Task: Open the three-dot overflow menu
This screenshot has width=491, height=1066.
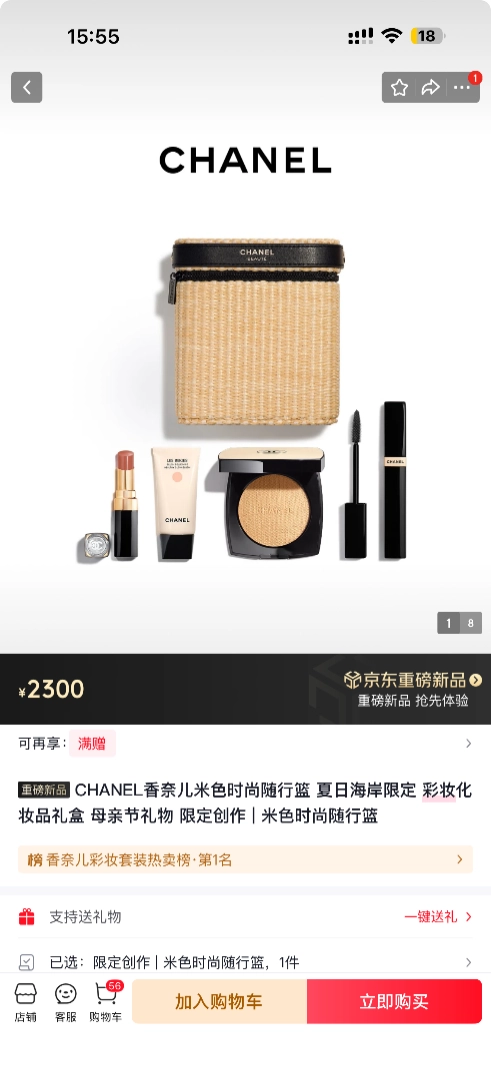Action: pyautogui.click(x=462, y=88)
